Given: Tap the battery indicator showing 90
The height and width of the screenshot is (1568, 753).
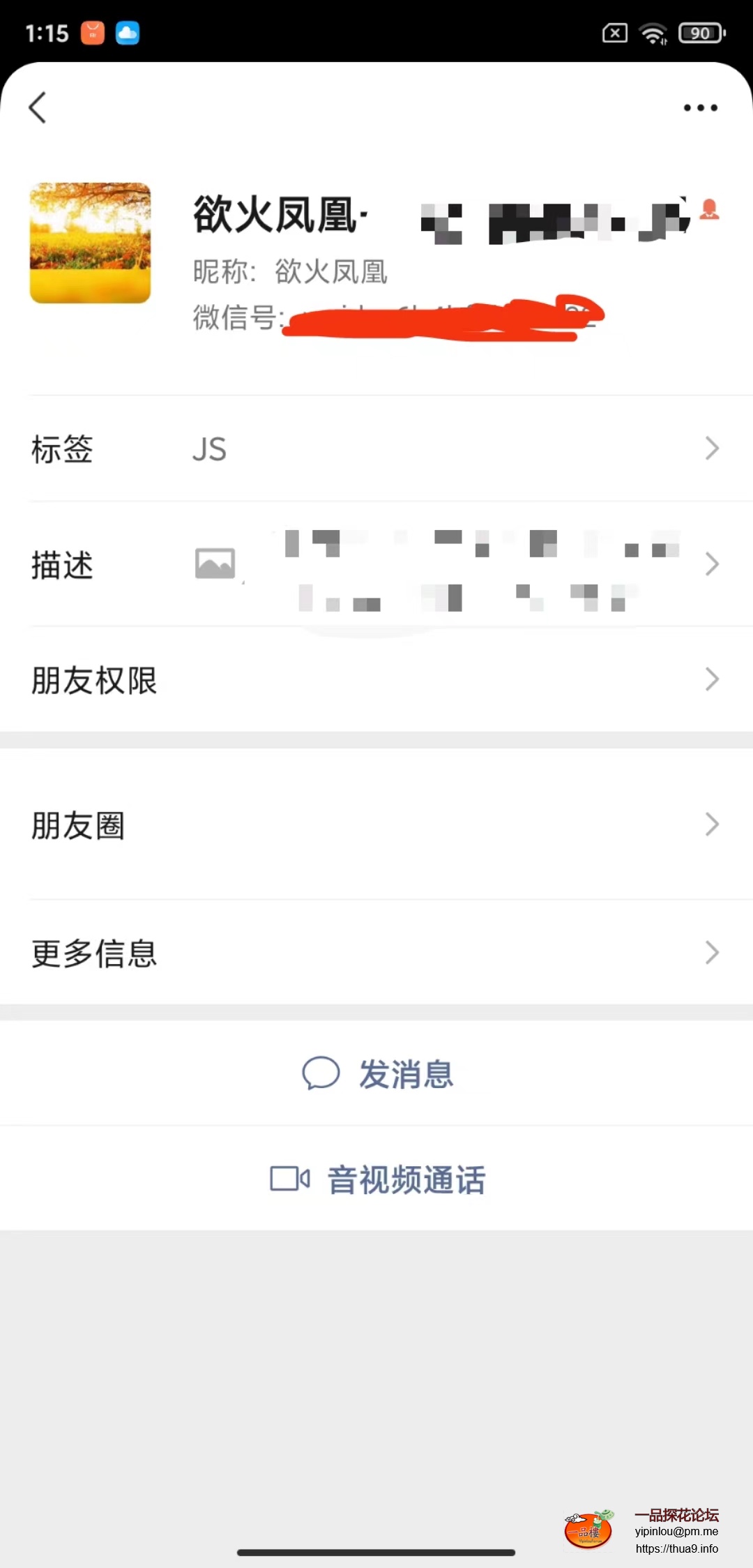Looking at the screenshot, I should tap(700, 33).
